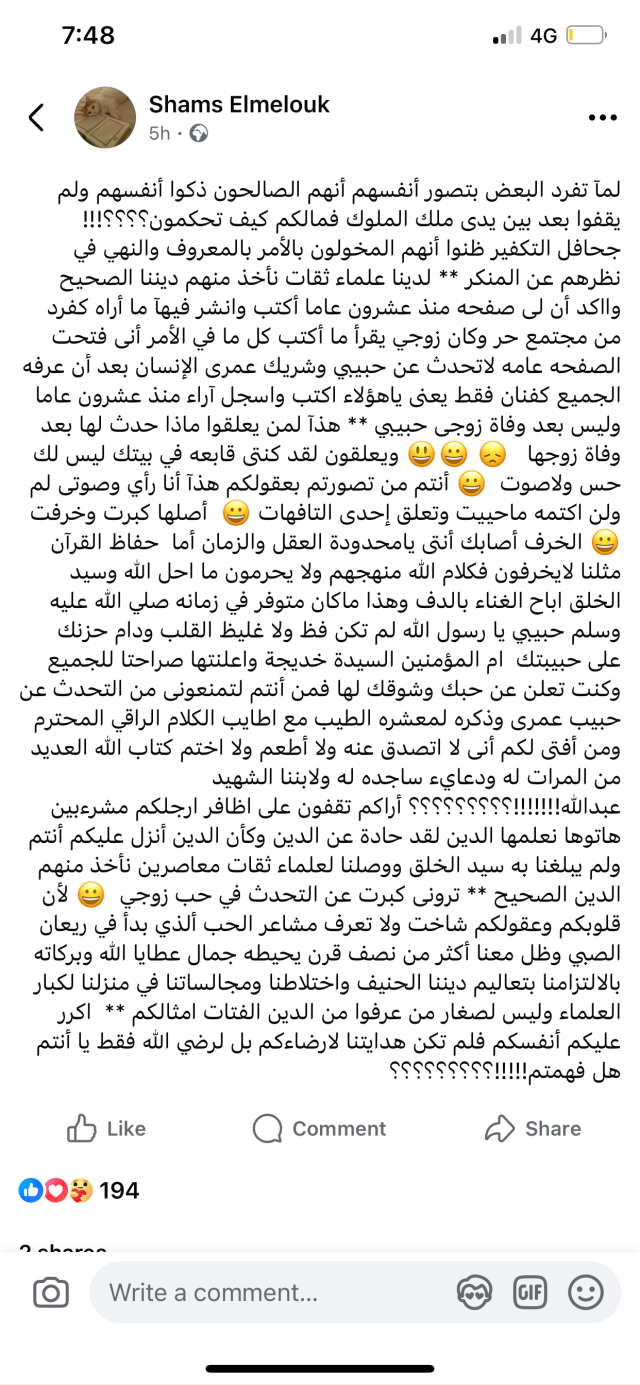This screenshot has width=640, height=1385.
Task: View the 194 reactions list
Action: pos(80,1190)
